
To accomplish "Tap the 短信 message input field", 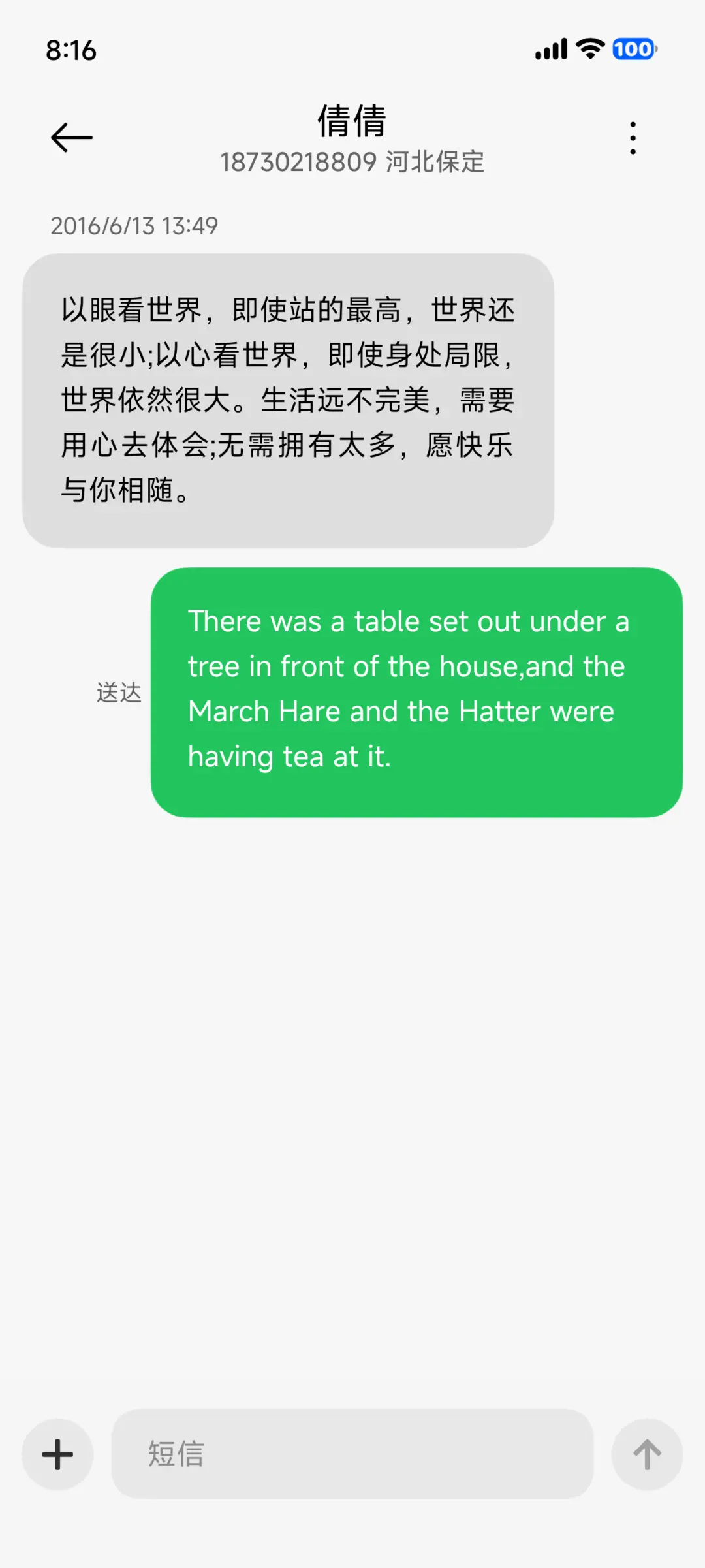I will [x=352, y=1454].
